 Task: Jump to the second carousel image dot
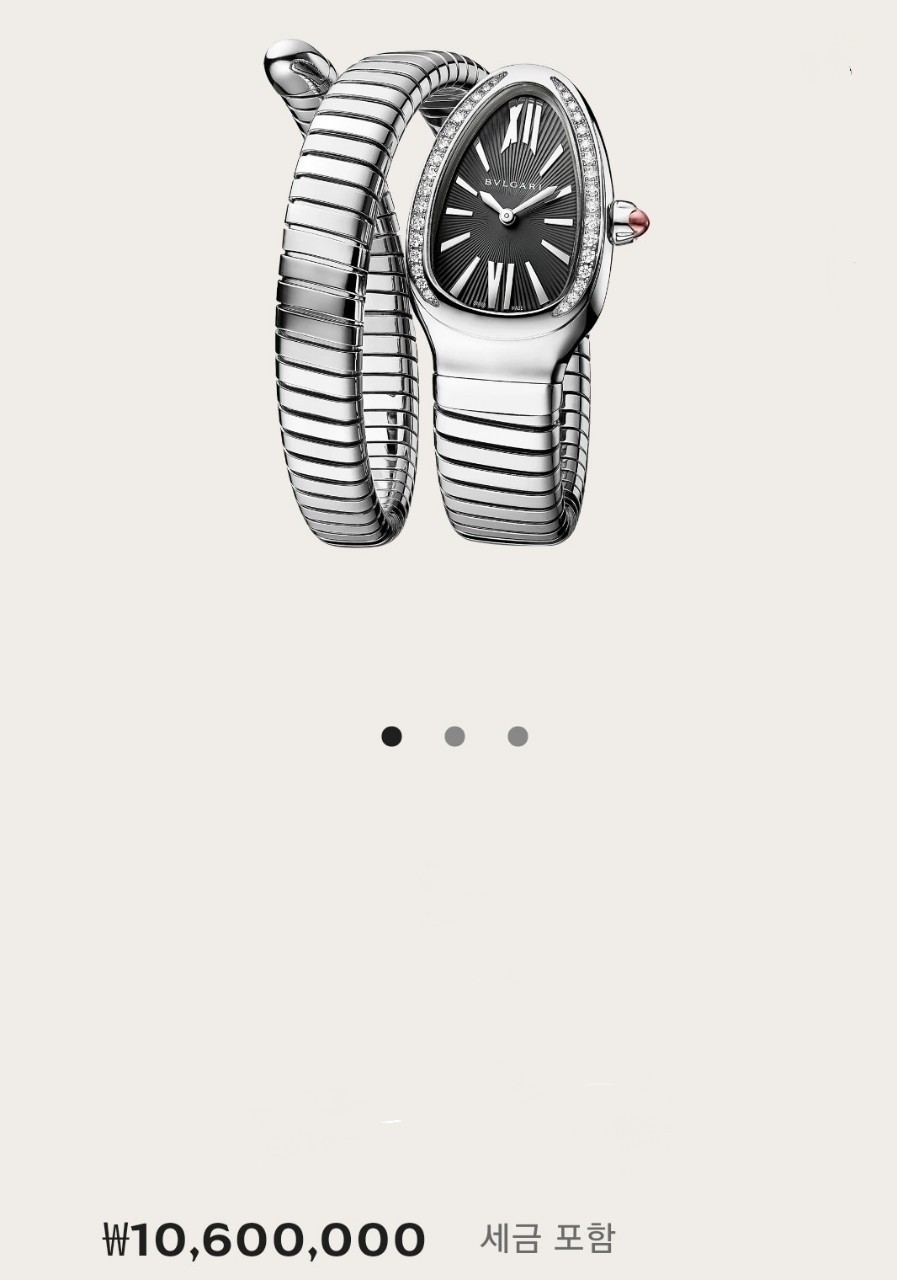[x=455, y=737]
